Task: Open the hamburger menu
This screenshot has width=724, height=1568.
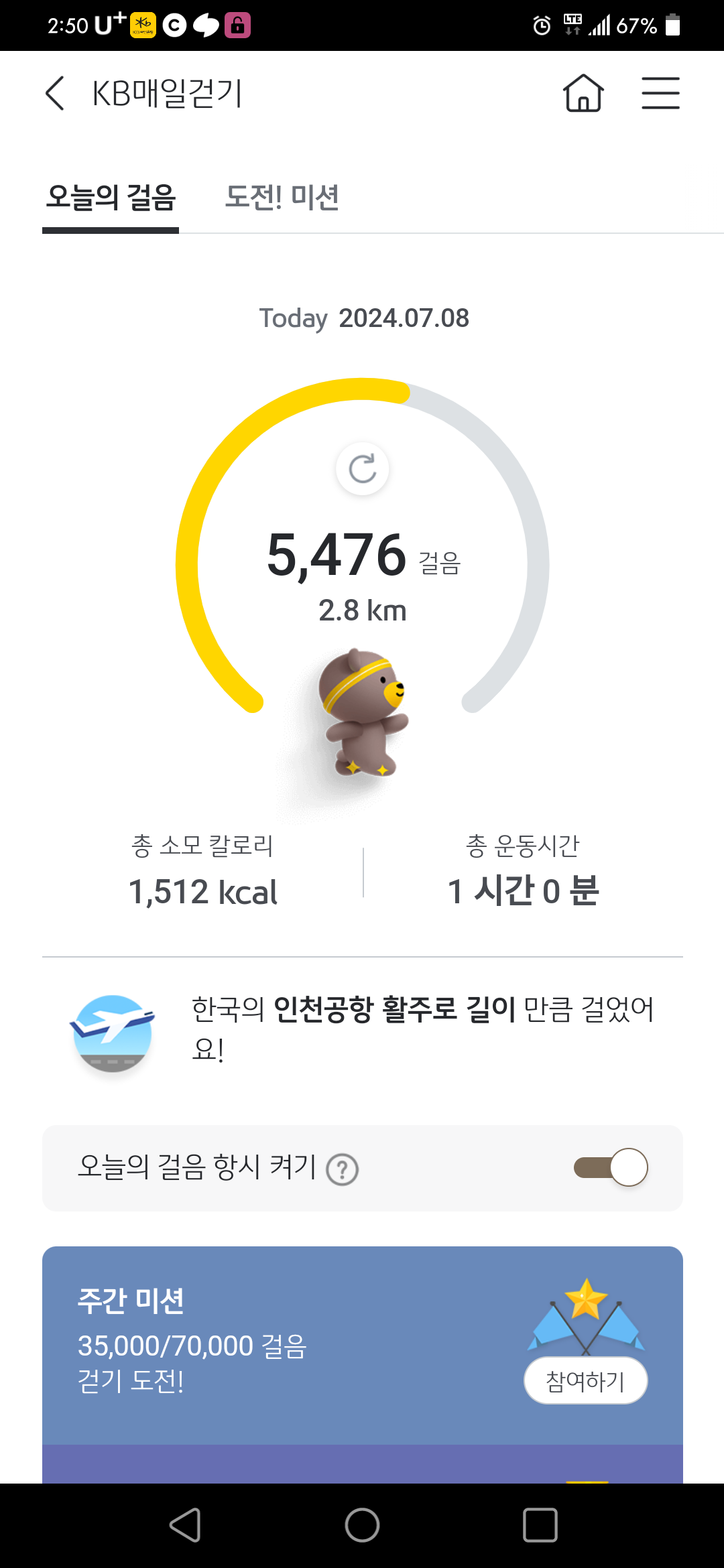Action: click(660, 93)
